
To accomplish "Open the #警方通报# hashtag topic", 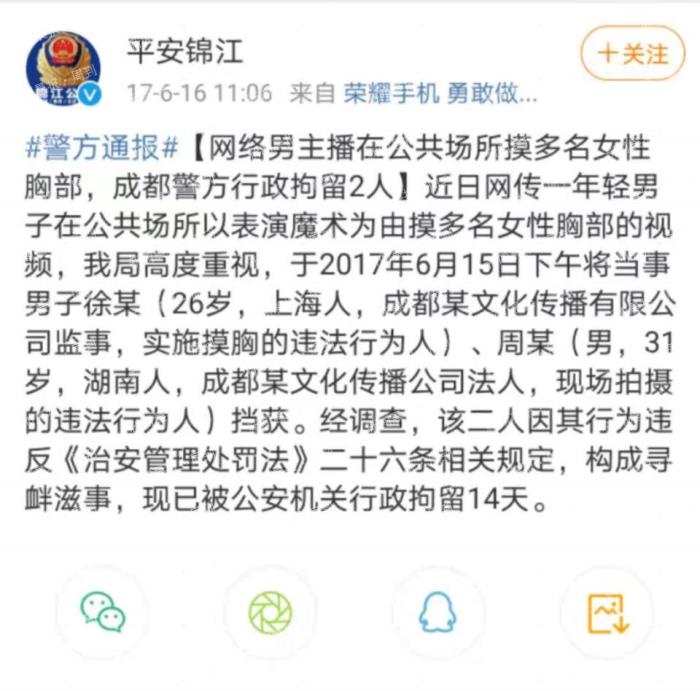I will (101, 148).
